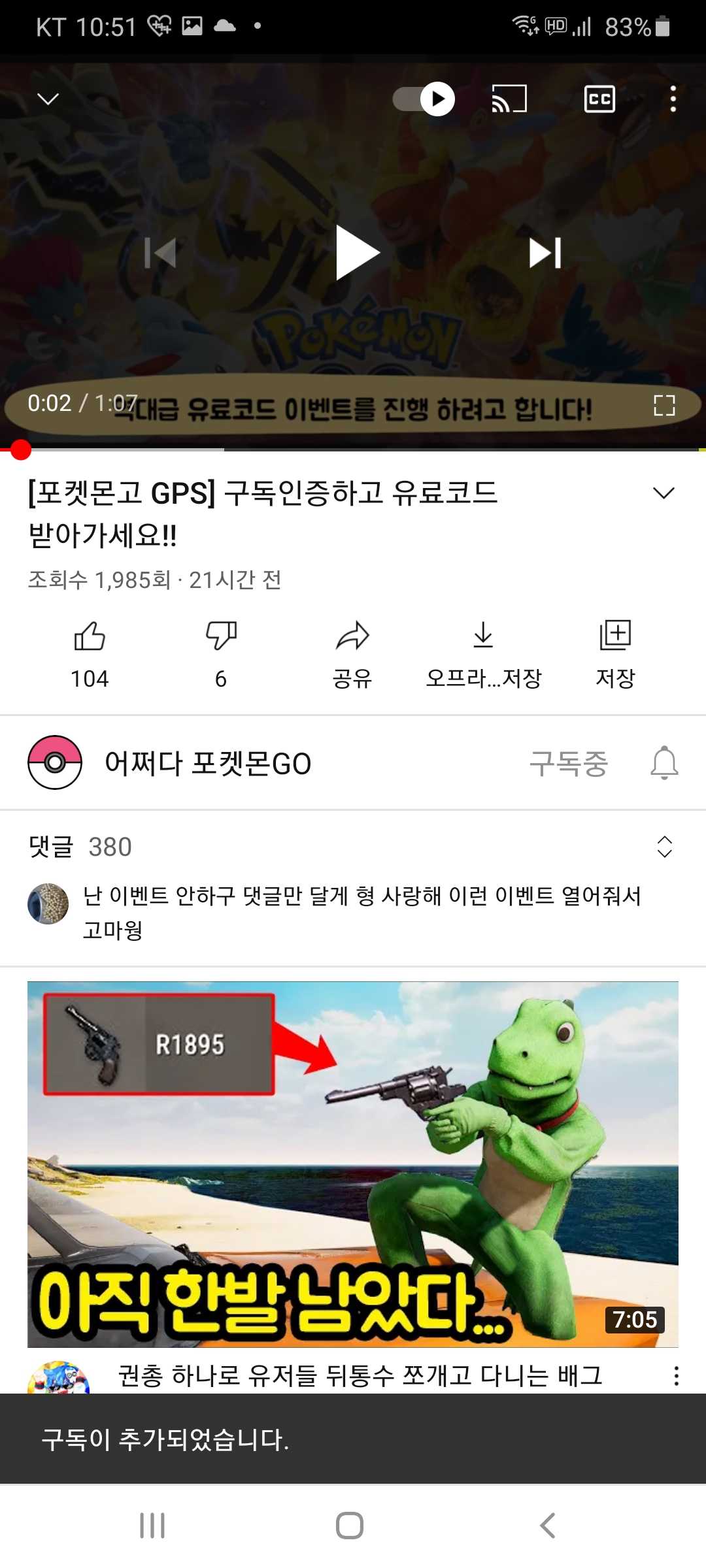
Task: Tap 구독중 to manage the subscription
Action: pyautogui.click(x=568, y=763)
